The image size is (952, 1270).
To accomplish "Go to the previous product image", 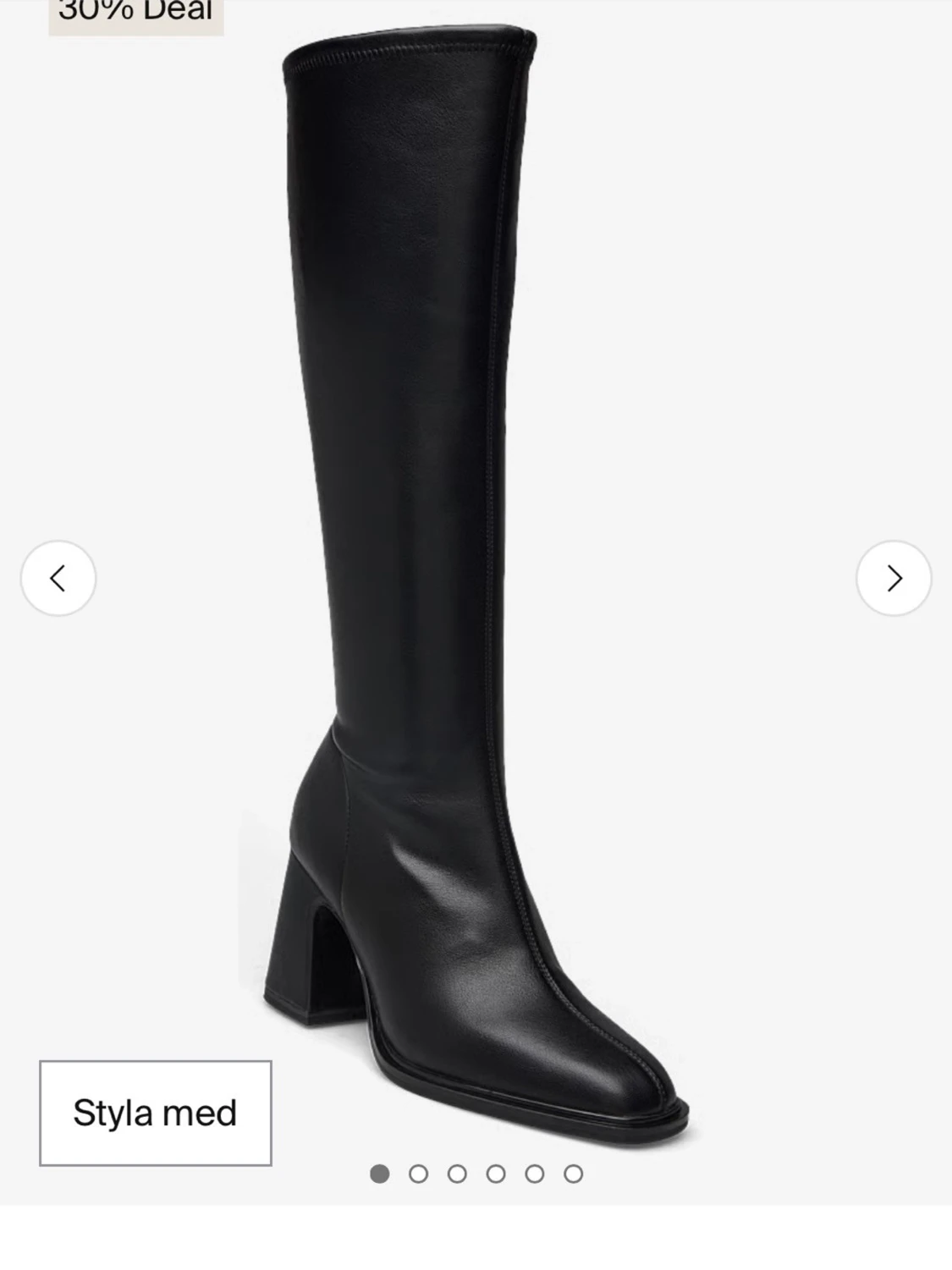I will click(58, 579).
